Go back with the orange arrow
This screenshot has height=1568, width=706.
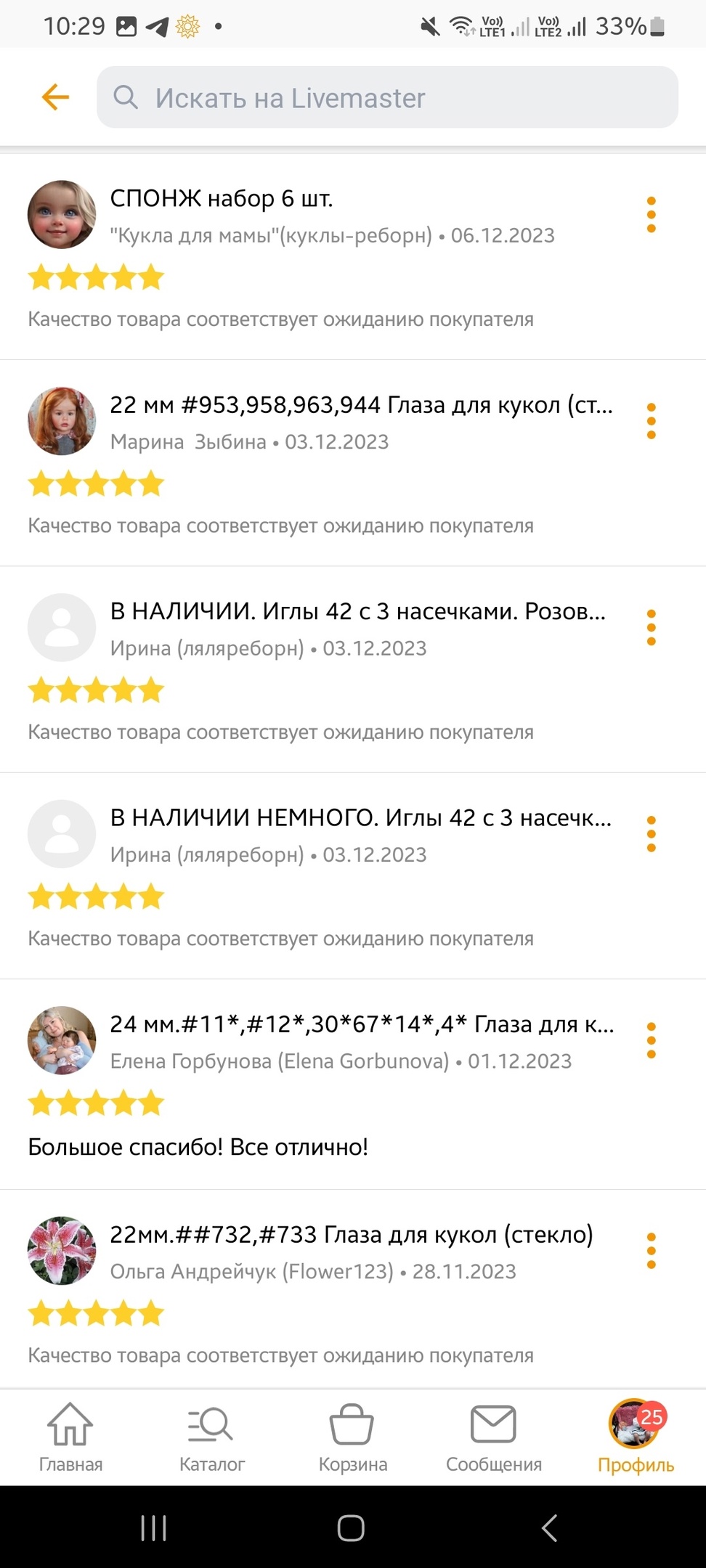55,97
